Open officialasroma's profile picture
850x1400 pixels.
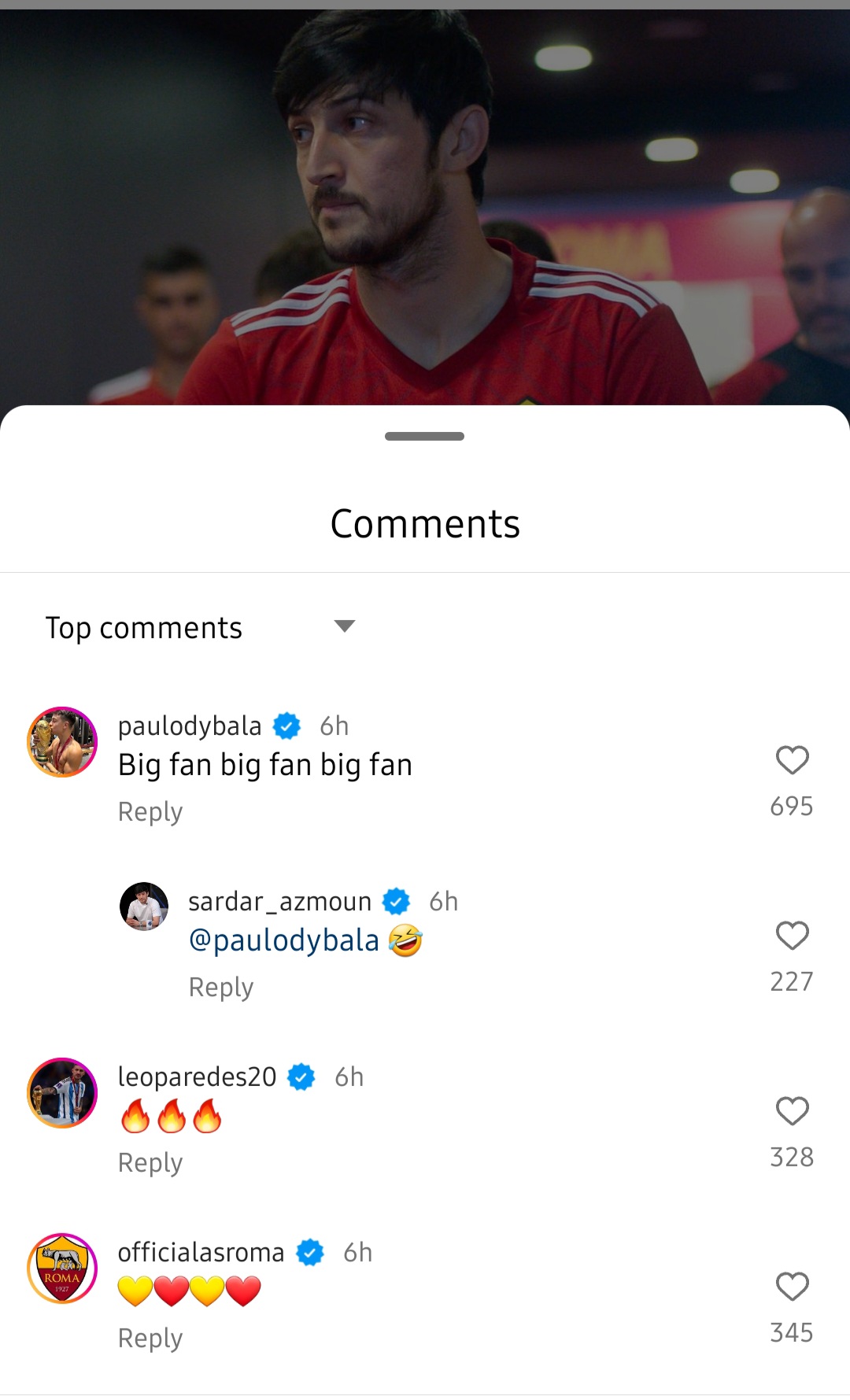tap(62, 1269)
